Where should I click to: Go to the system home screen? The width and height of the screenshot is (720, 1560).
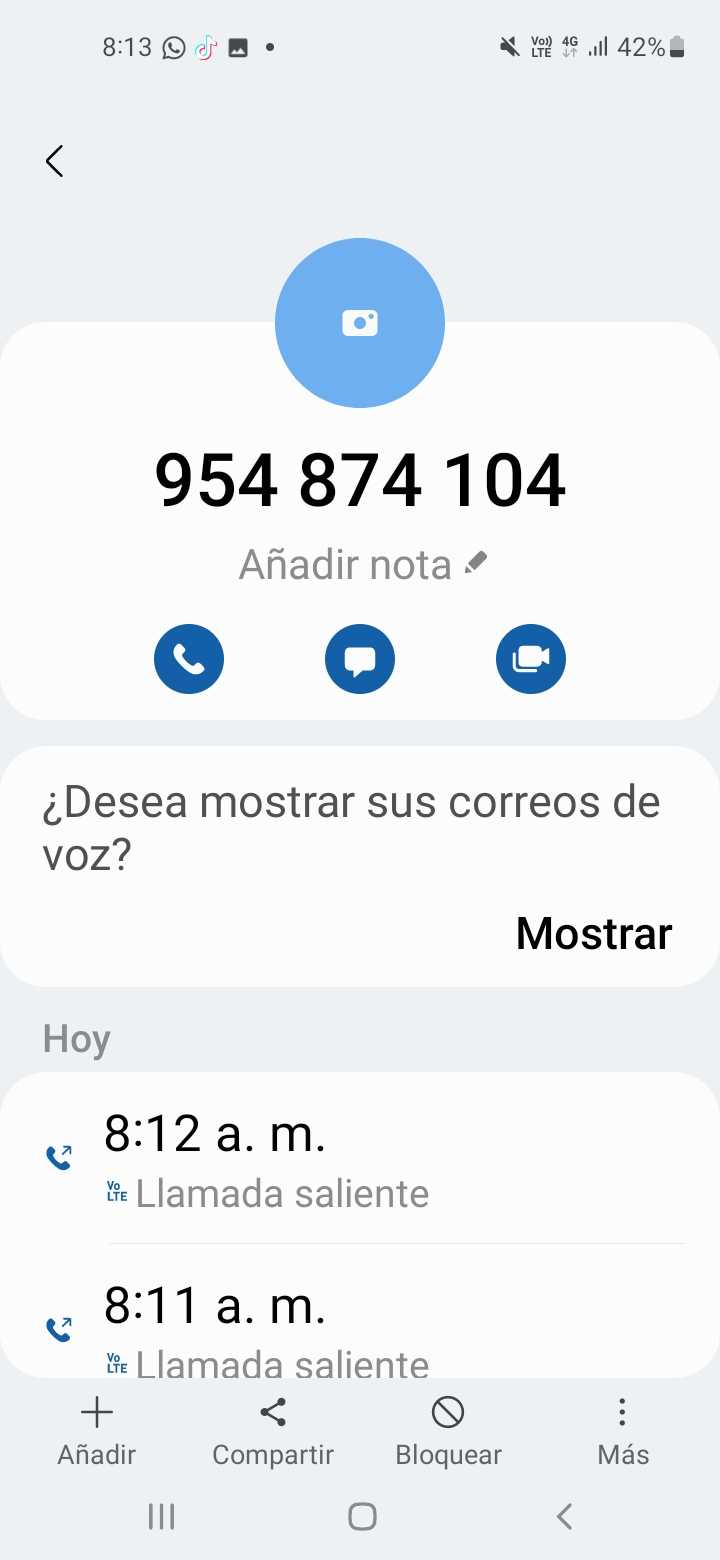[361, 1517]
